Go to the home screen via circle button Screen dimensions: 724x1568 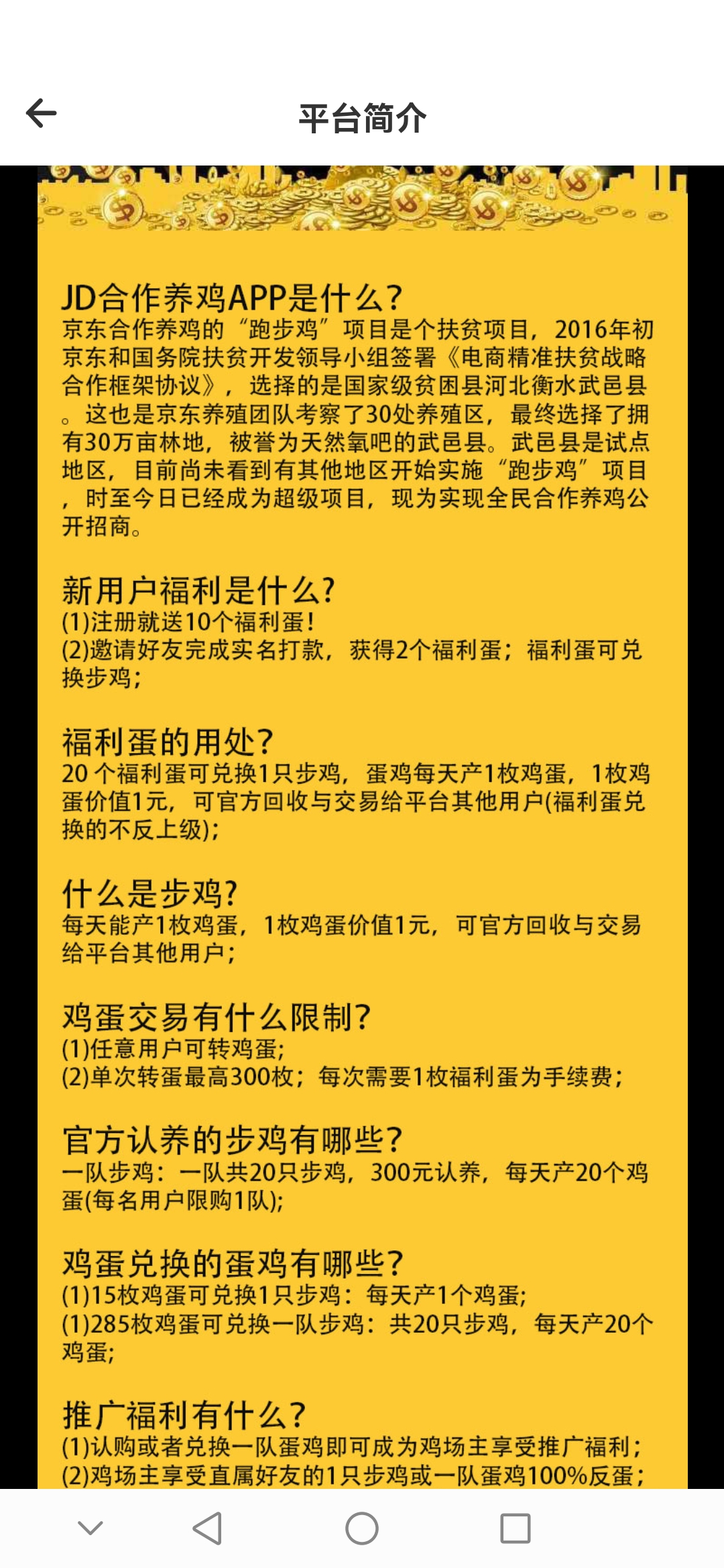(x=362, y=1528)
